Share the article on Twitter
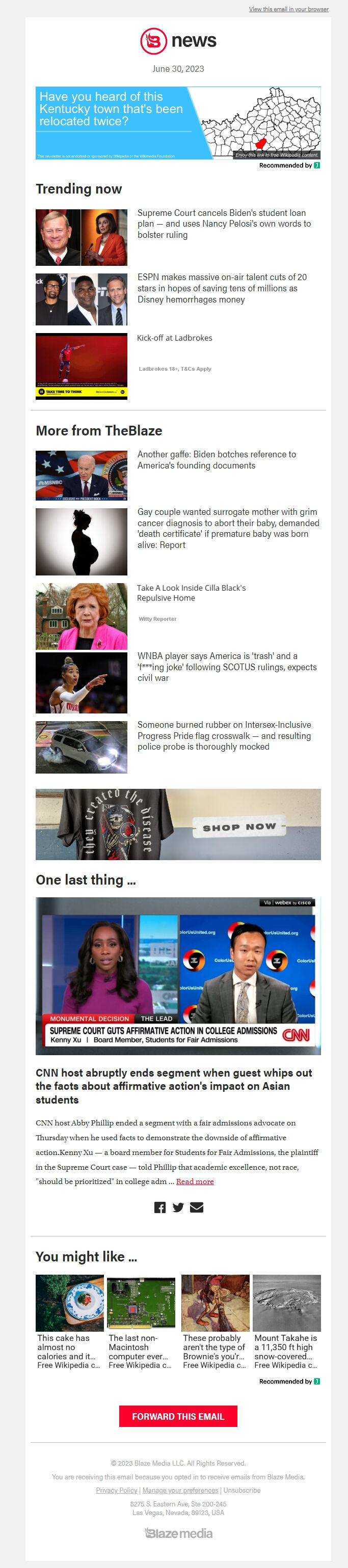 (x=178, y=1207)
